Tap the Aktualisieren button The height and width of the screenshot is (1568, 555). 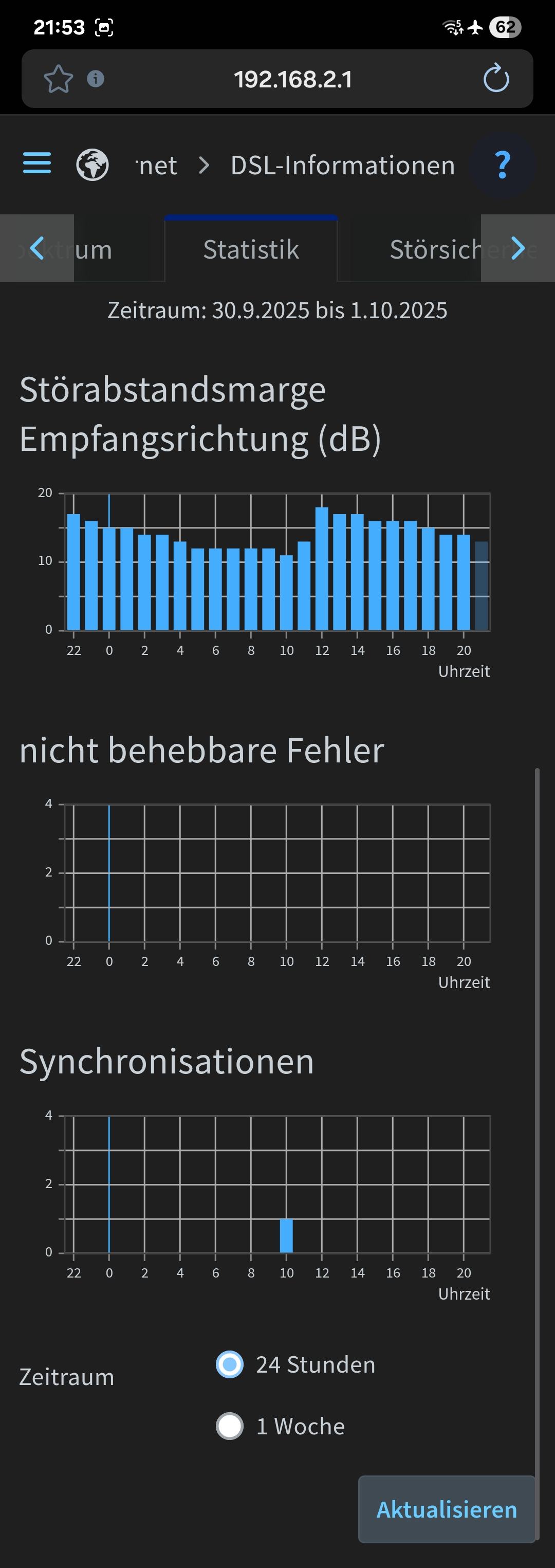click(447, 1509)
